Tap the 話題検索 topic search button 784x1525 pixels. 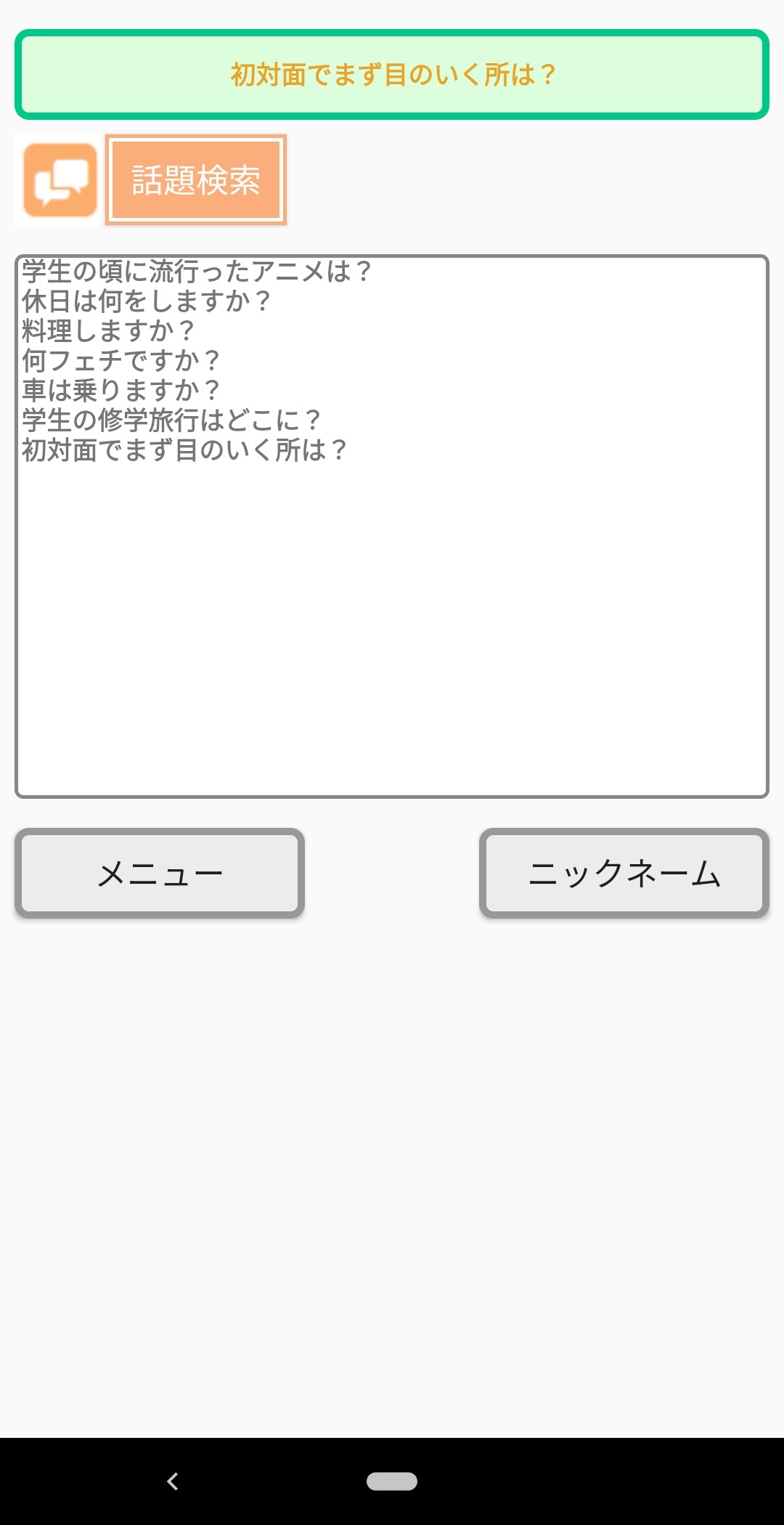coord(196,179)
